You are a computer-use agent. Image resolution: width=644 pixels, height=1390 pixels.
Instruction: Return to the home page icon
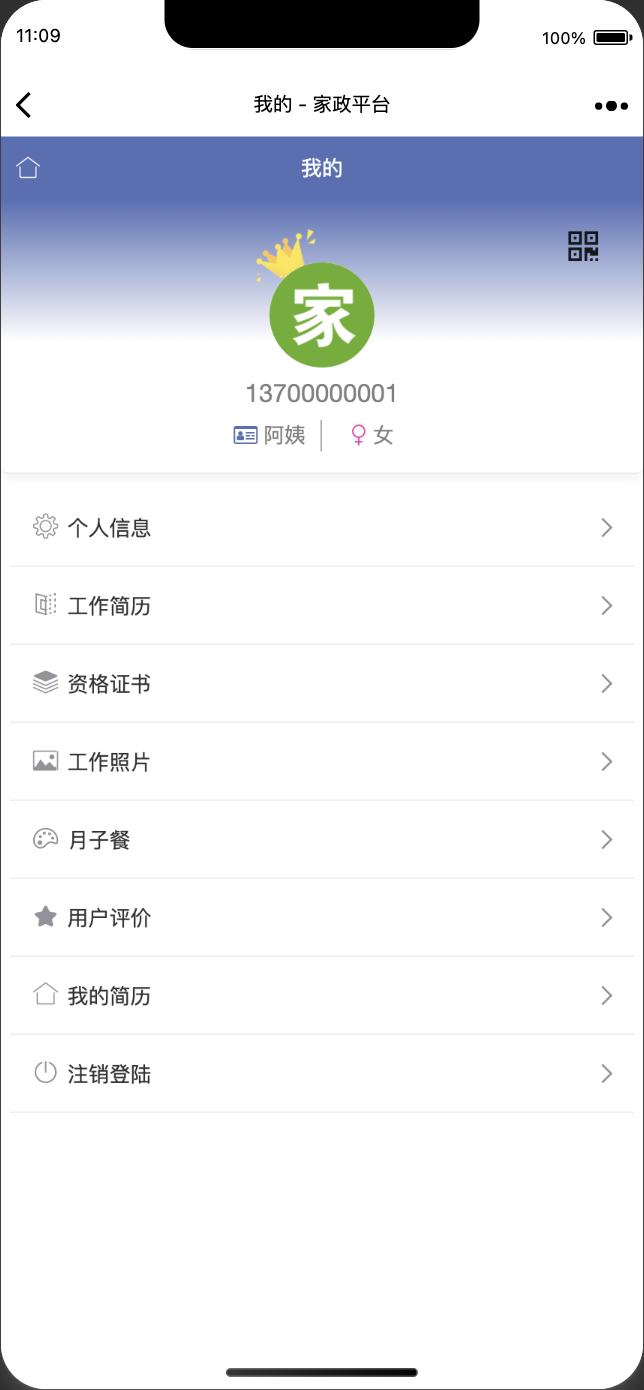pos(28,168)
